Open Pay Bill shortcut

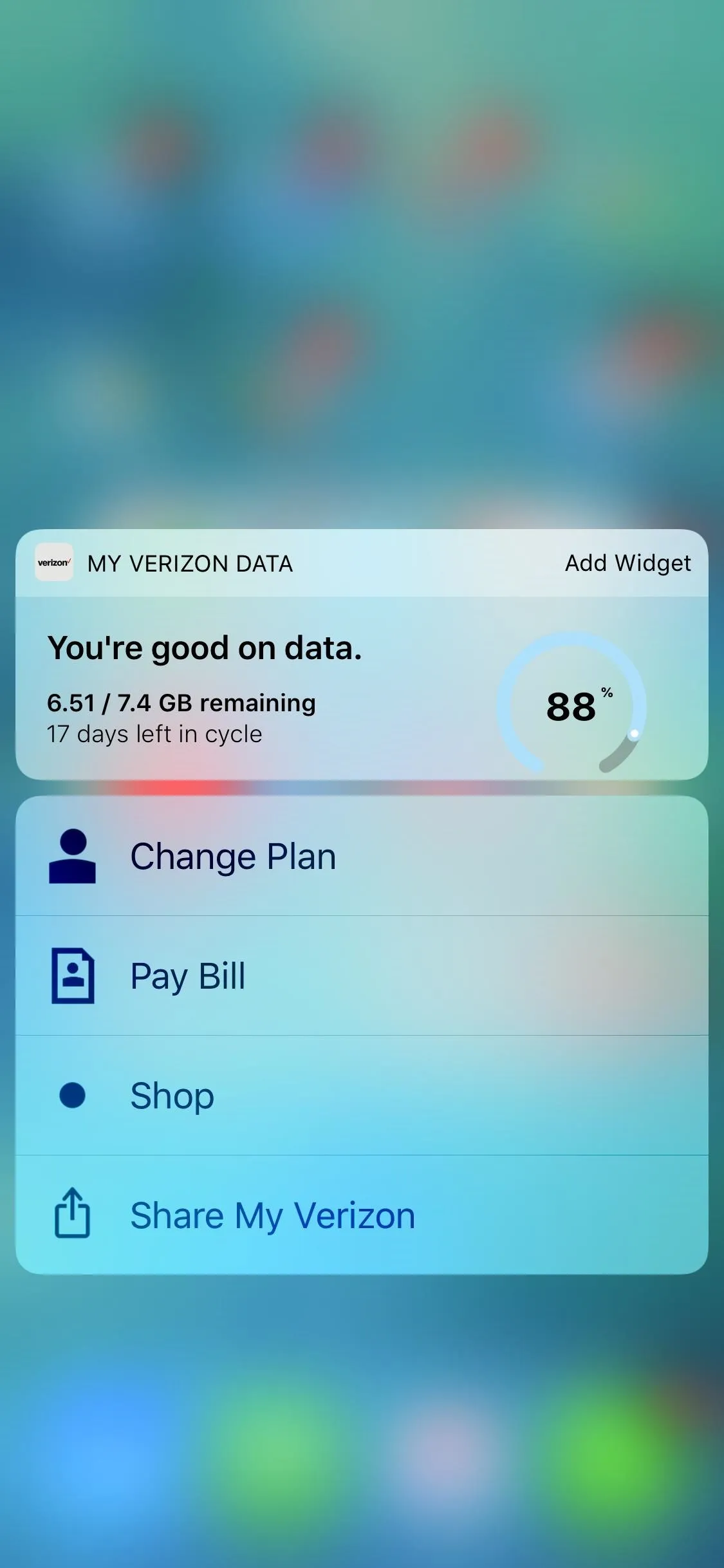(x=362, y=976)
